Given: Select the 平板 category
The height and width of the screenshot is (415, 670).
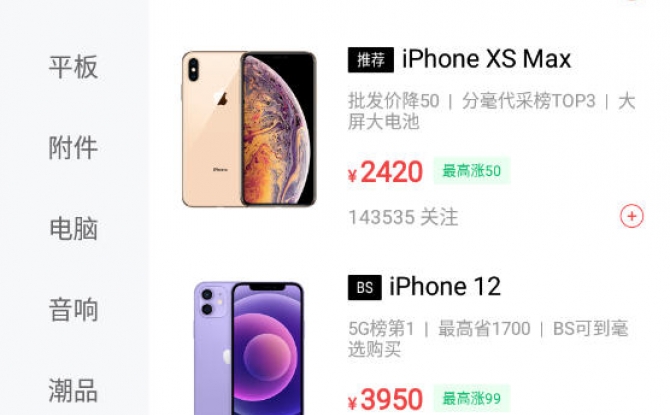Looking at the screenshot, I should tap(73, 67).
